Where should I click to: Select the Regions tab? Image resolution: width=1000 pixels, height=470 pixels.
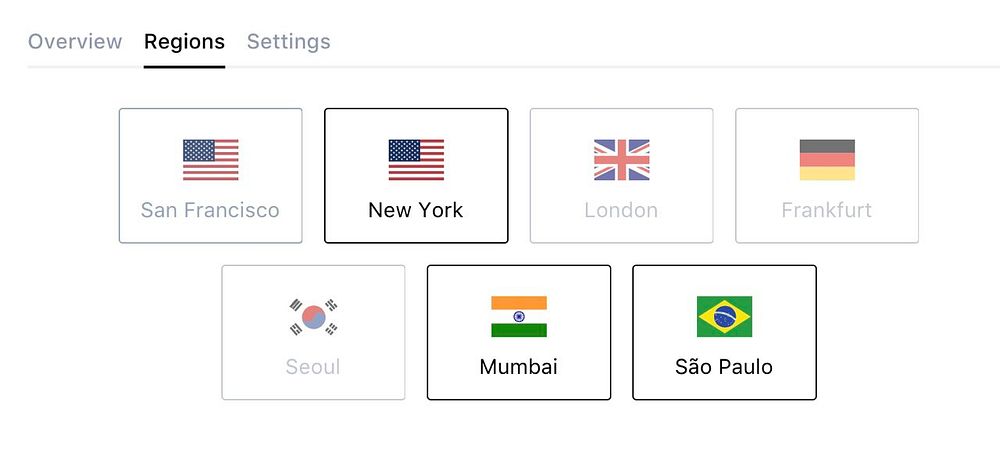coord(184,42)
